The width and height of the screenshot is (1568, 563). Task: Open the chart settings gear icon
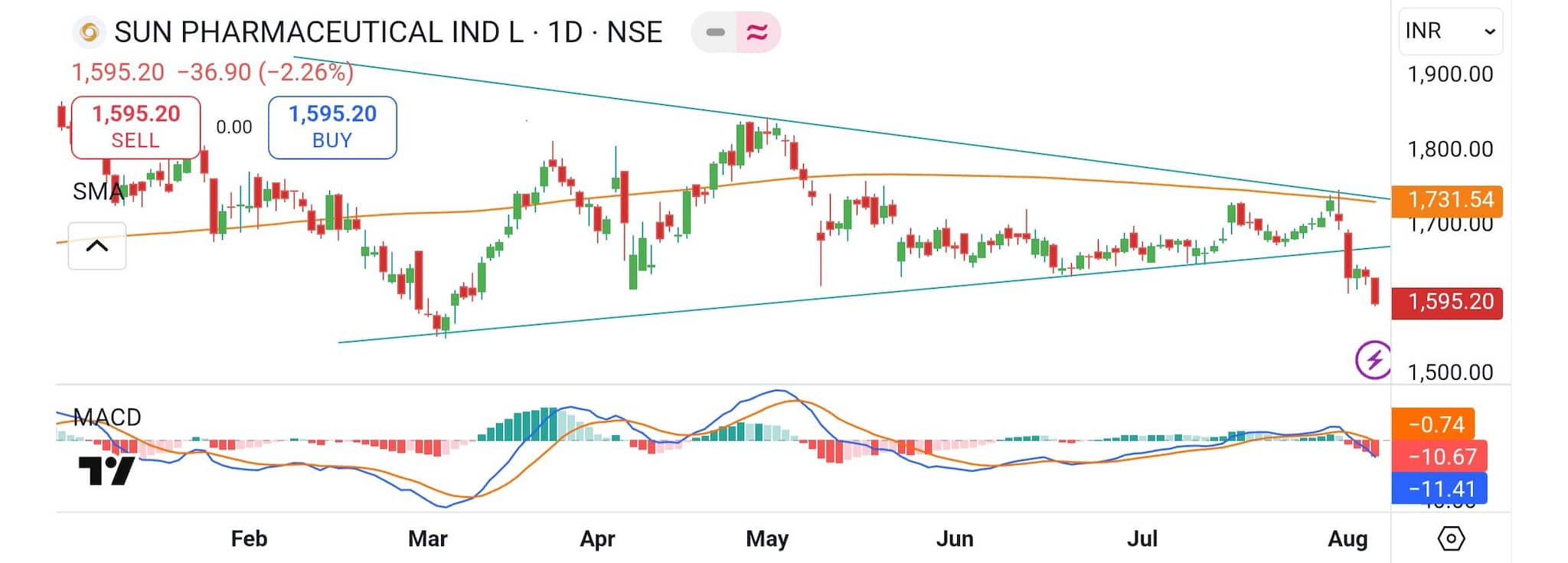click(1451, 538)
